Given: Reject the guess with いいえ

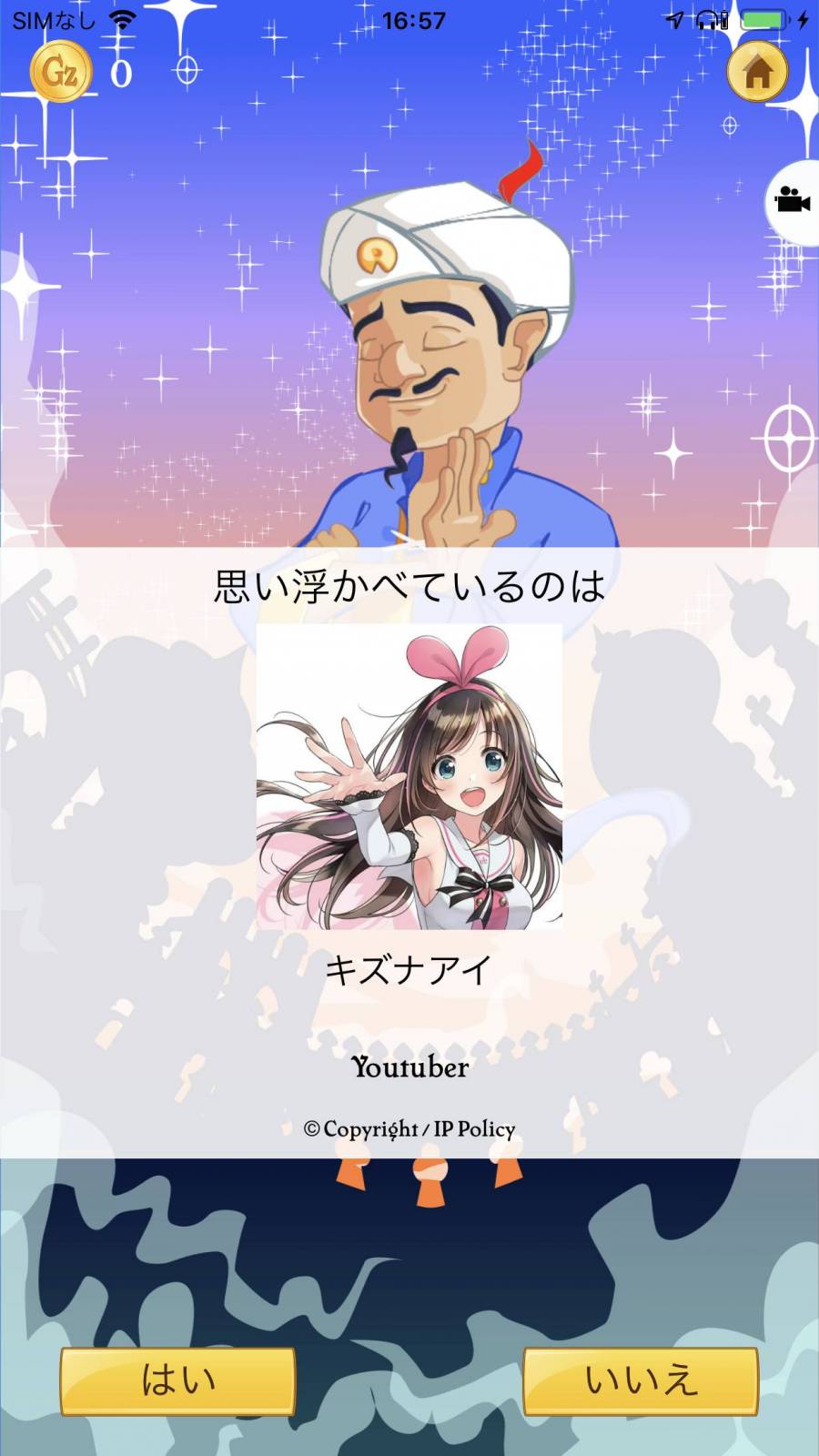Looking at the screenshot, I should tap(641, 1381).
